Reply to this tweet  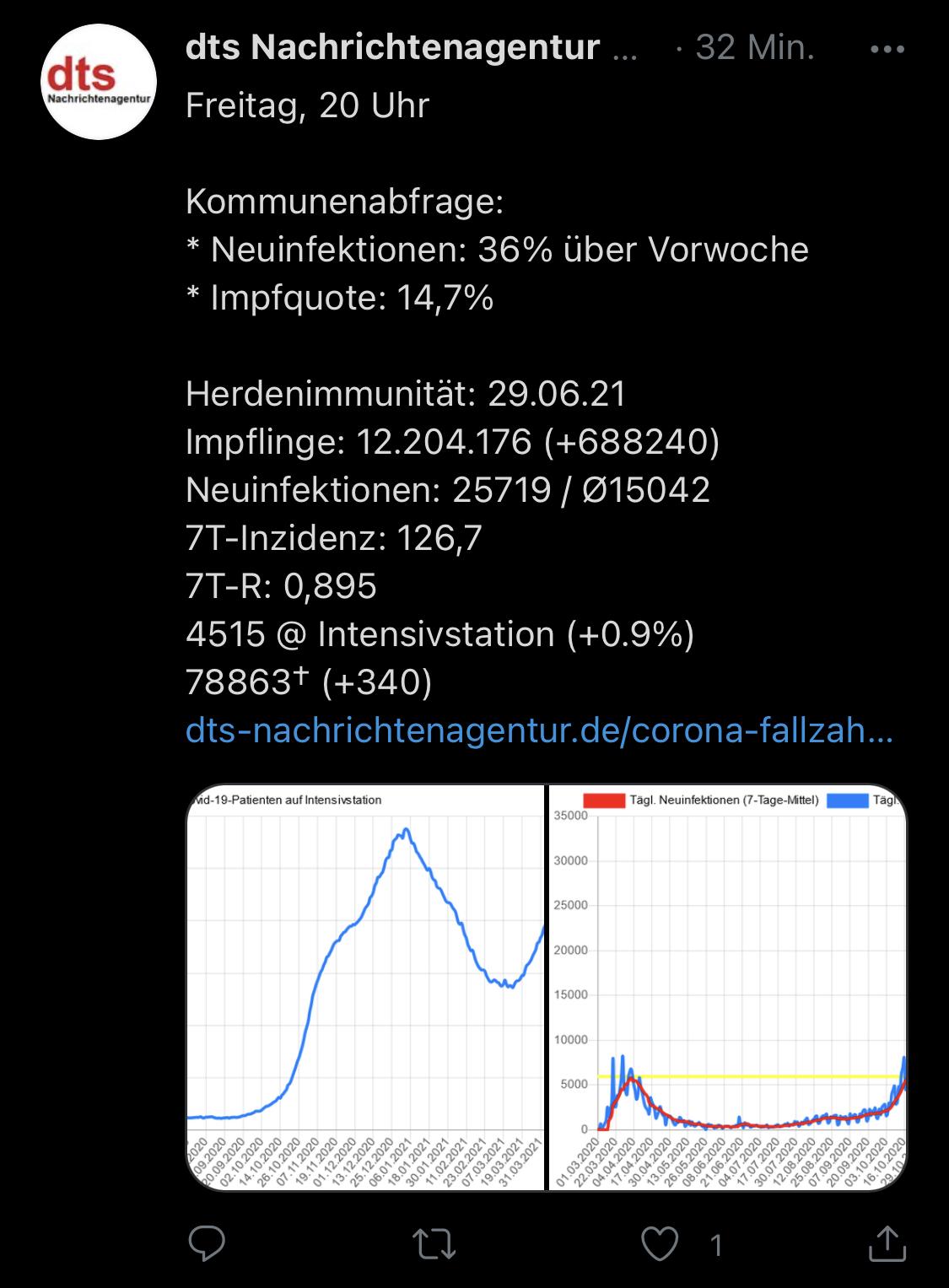coord(206,1243)
